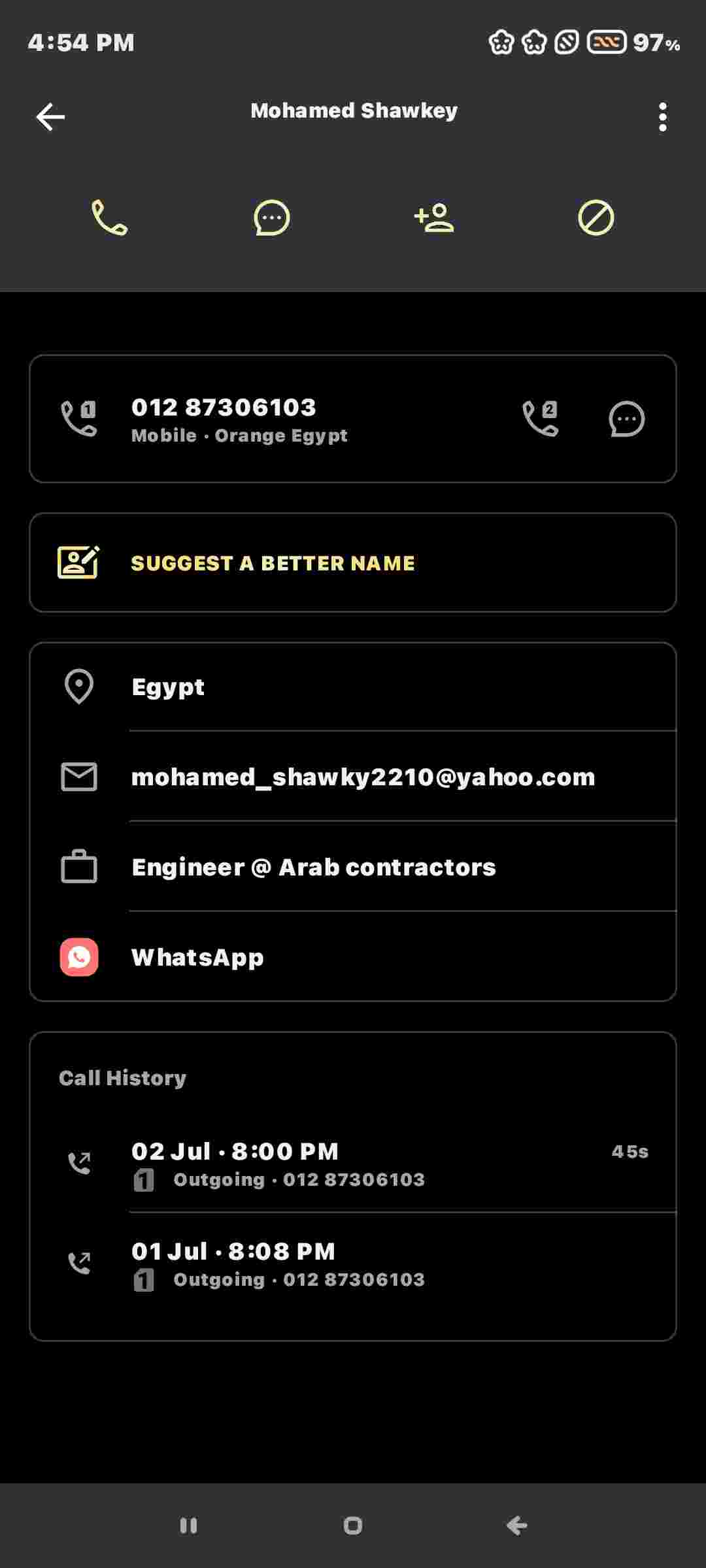This screenshot has height=1568, width=706.
Task: Call Mohamed Shawkey with the top phone icon
Action: point(109,218)
